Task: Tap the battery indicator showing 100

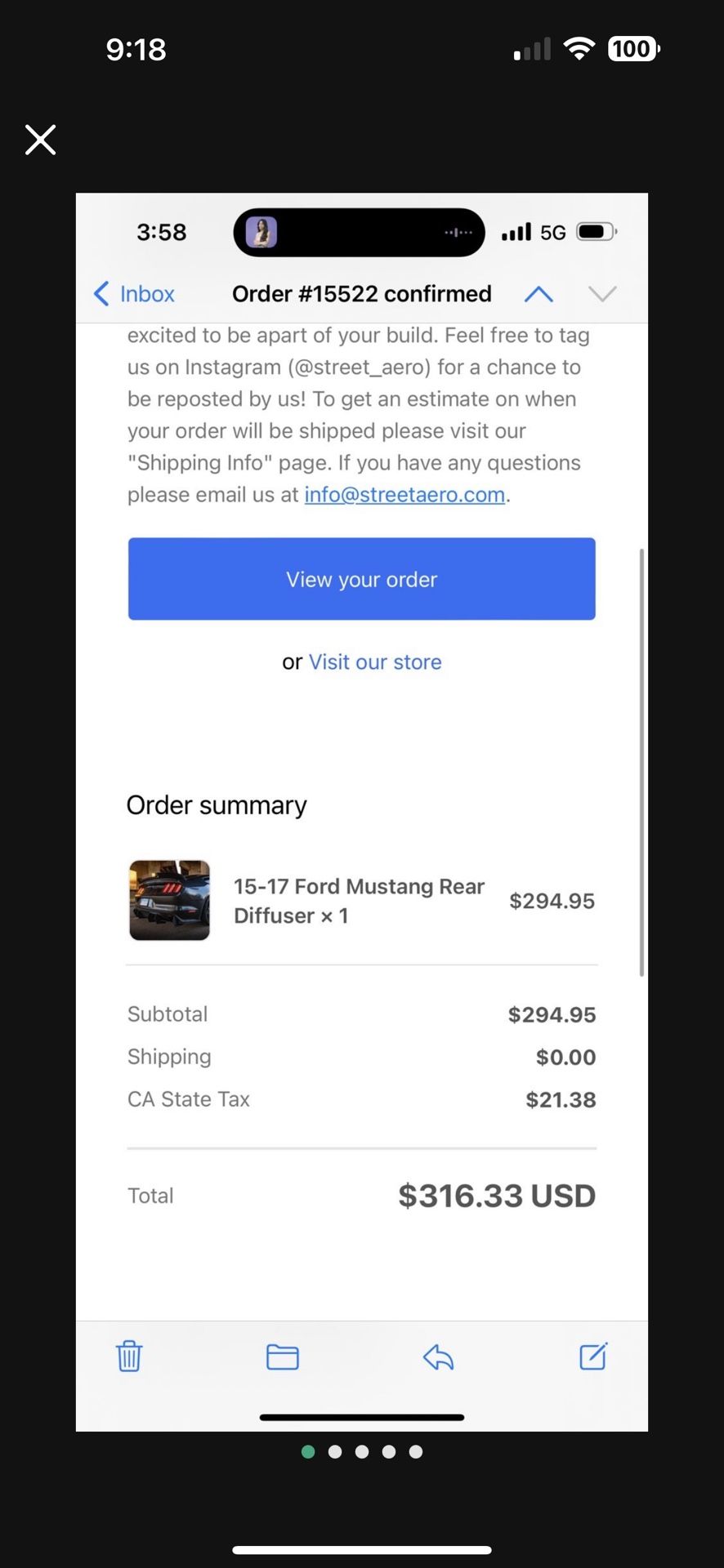Action: [632, 48]
